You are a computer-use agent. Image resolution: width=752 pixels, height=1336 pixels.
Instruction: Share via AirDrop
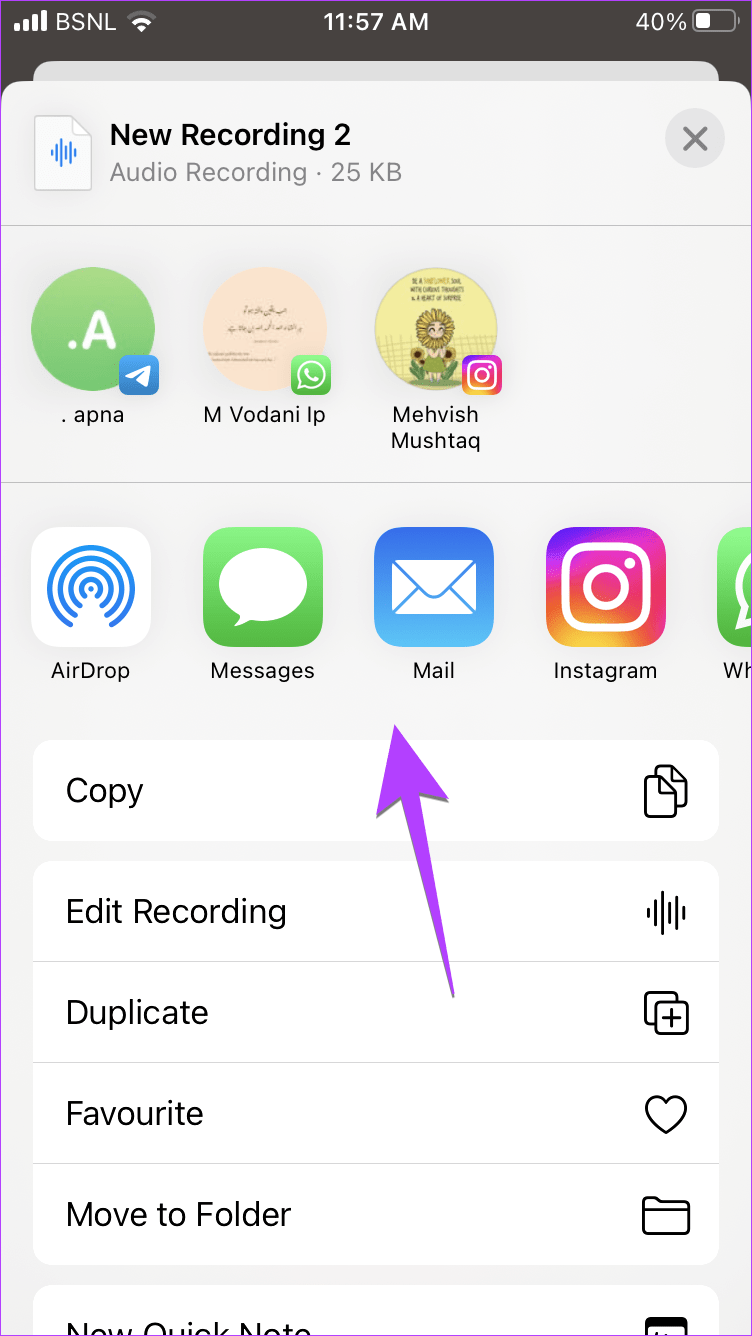tap(91, 587)
